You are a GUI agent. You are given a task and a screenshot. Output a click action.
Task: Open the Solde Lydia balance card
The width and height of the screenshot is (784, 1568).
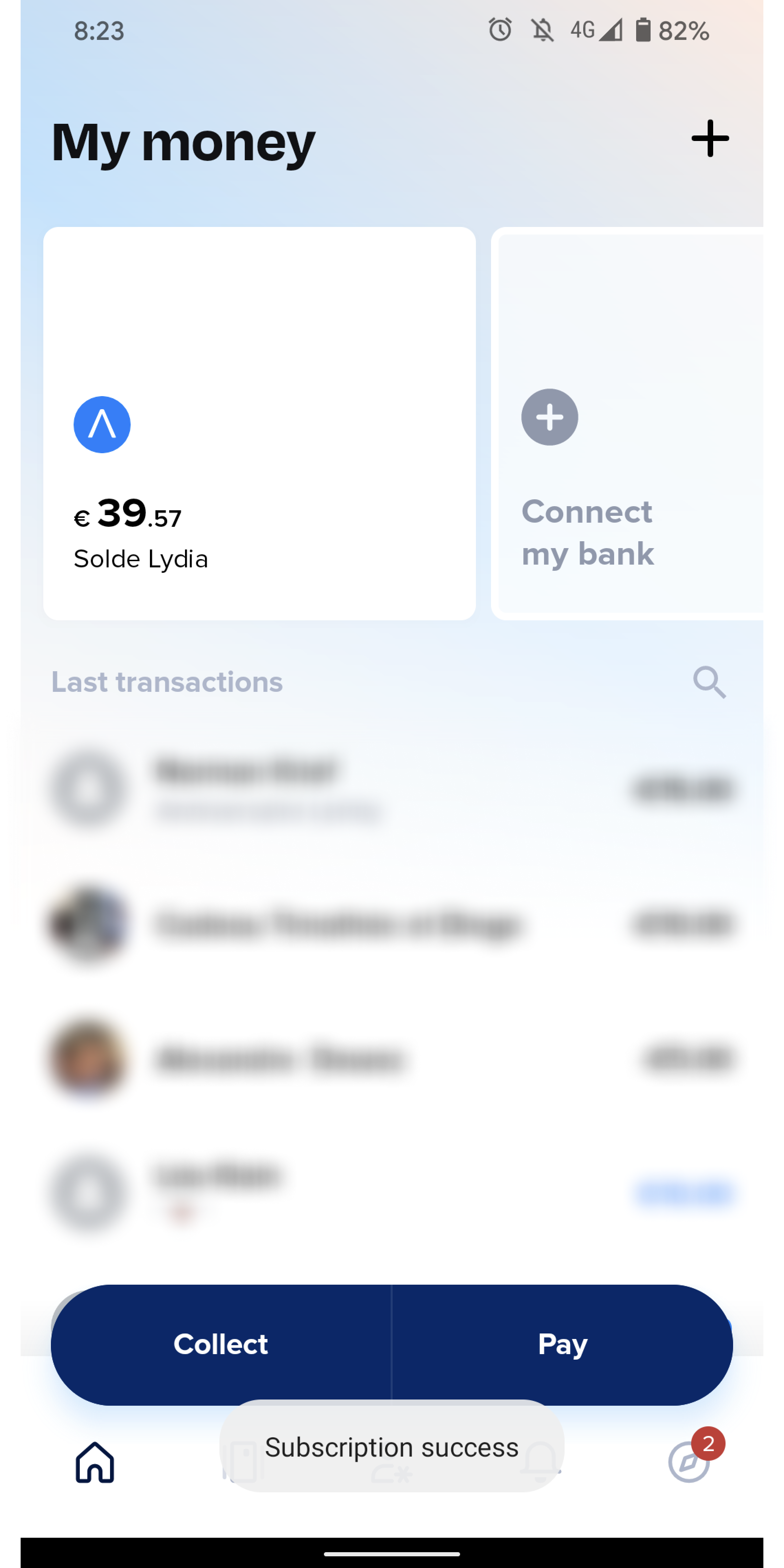click(259, 424)
